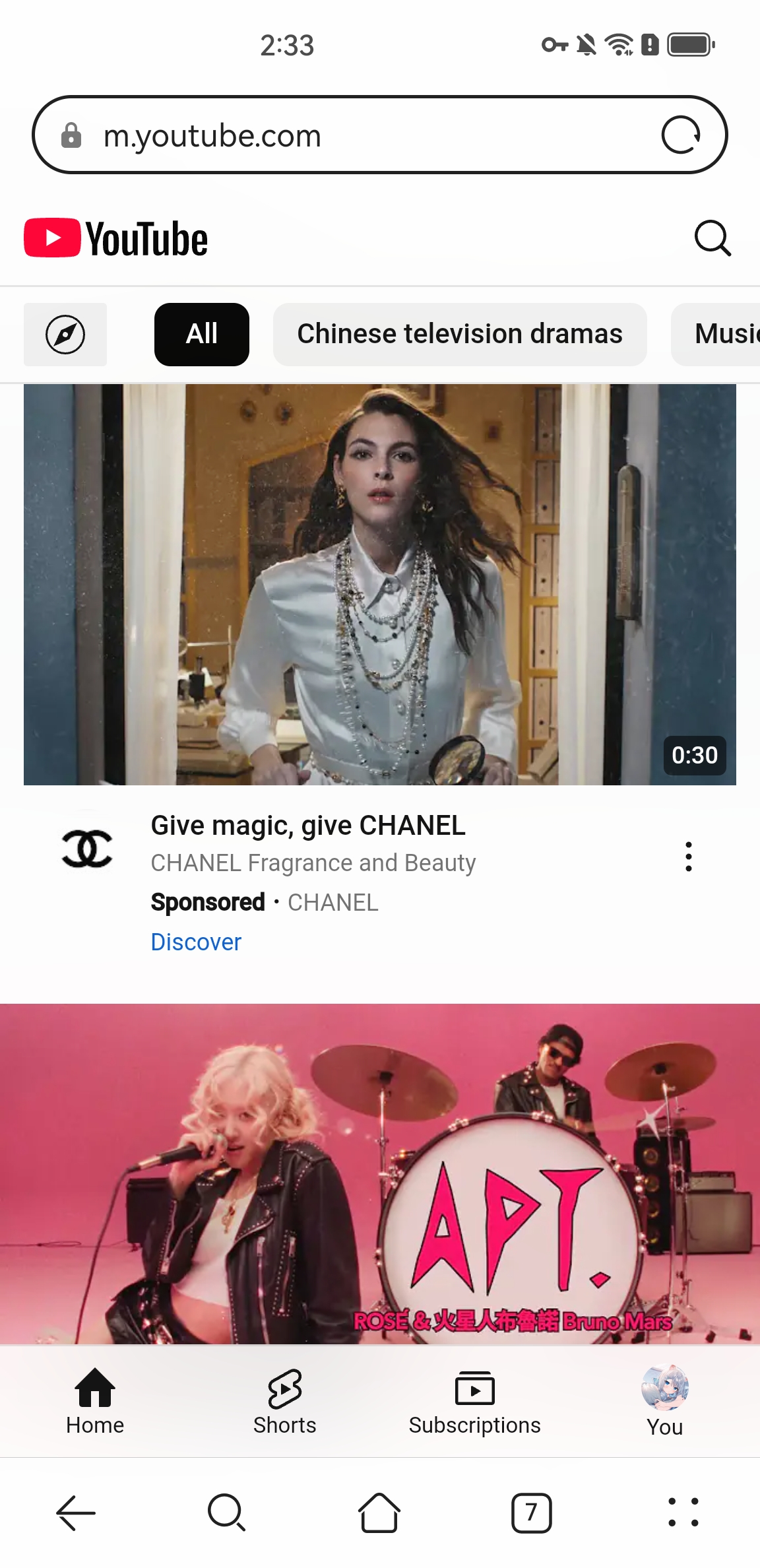Go to the Home tab
760x1568 pixels.
[x=95, y=1400]
